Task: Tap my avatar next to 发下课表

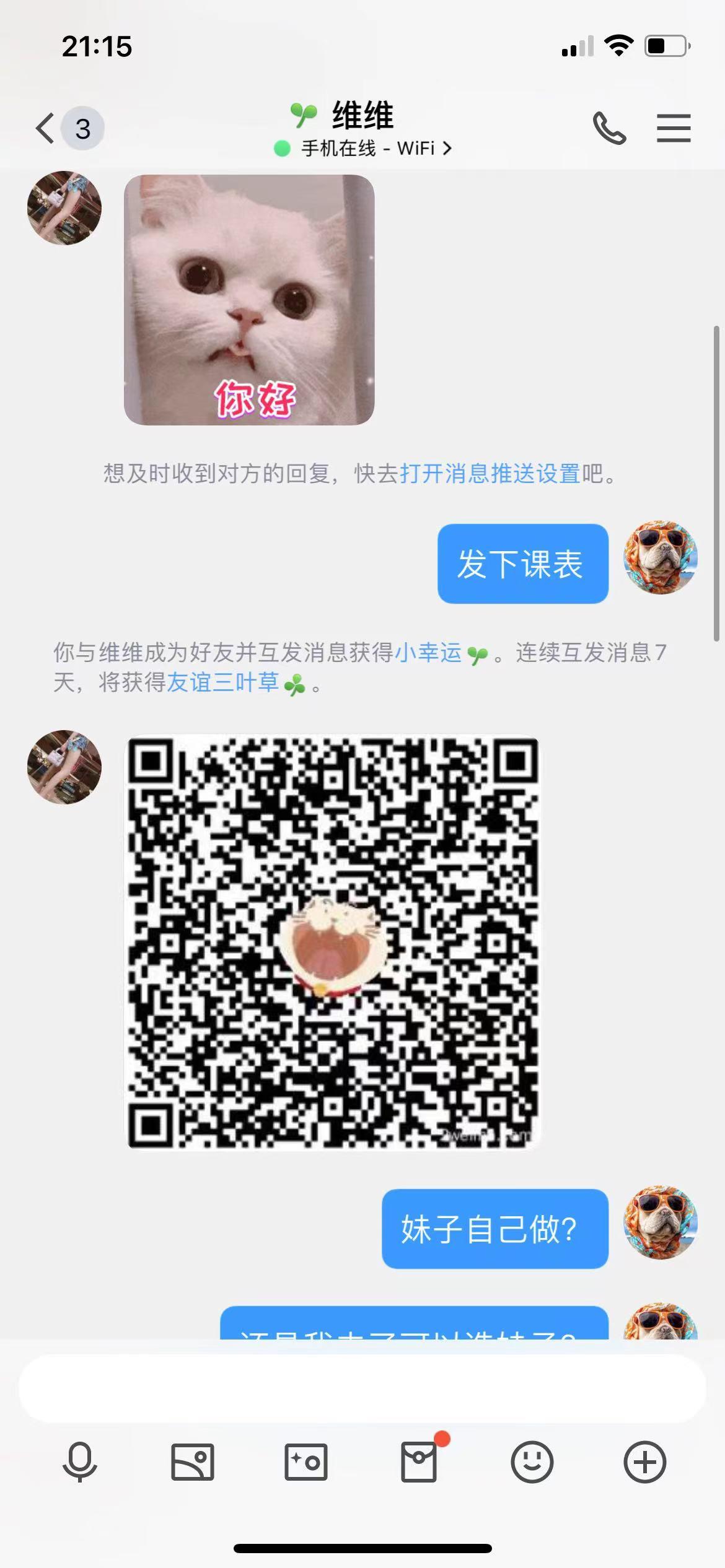Action: [661, 557]
